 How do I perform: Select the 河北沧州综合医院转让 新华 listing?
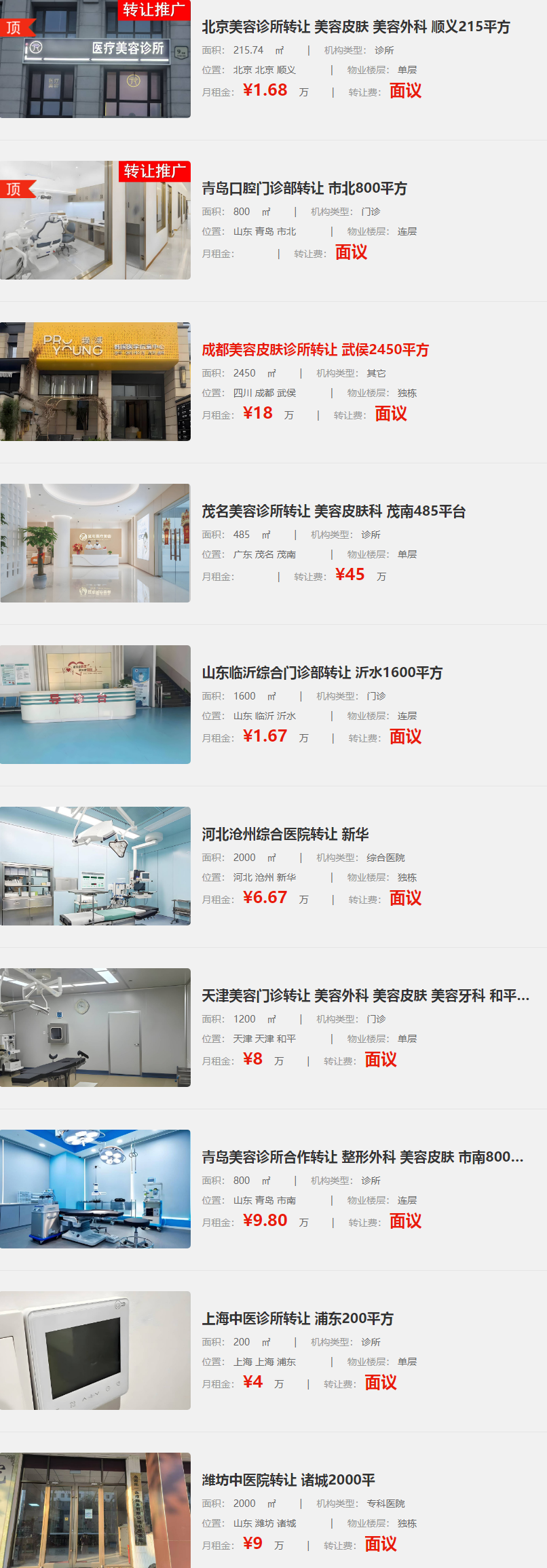pos(285,835)
